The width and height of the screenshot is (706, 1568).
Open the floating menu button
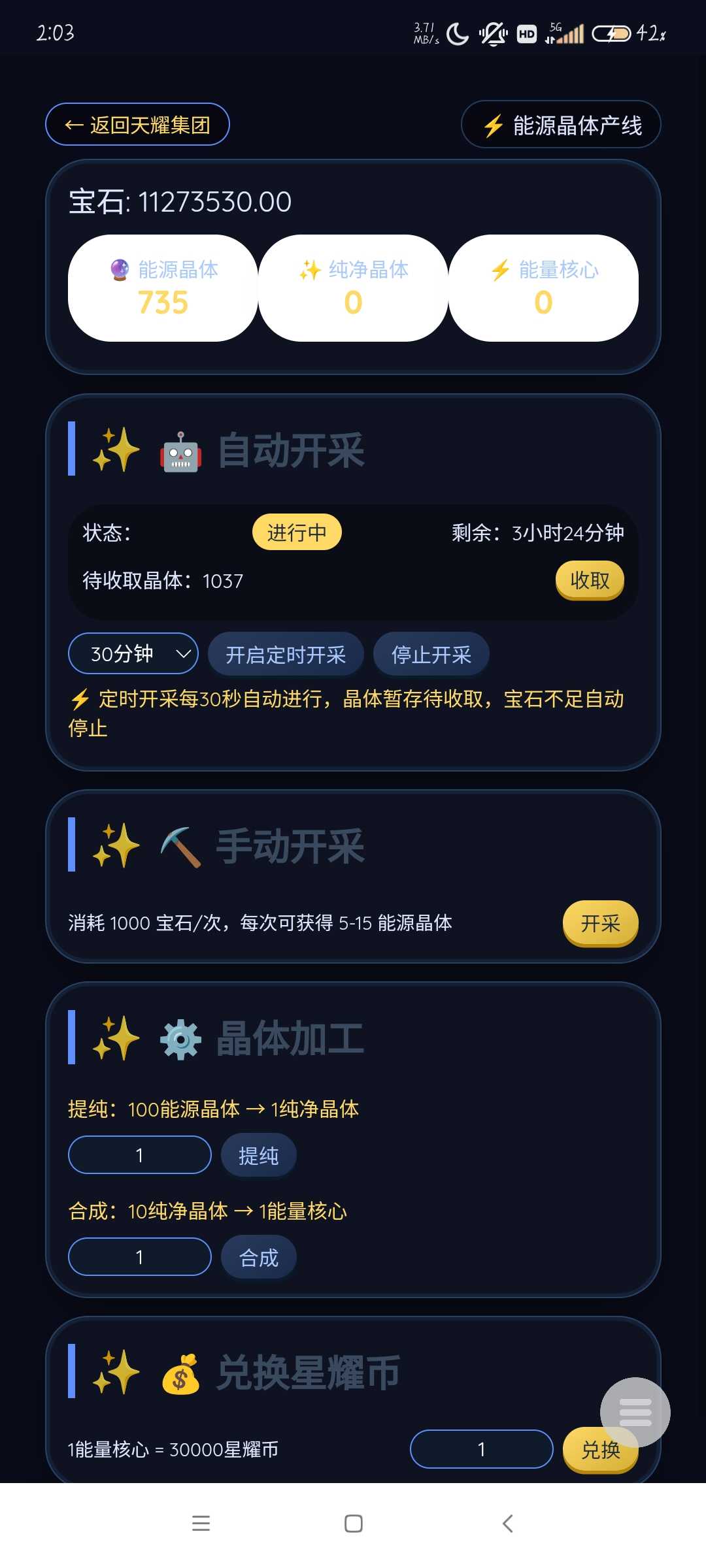pyautogui.click(x=635, y=1411)
